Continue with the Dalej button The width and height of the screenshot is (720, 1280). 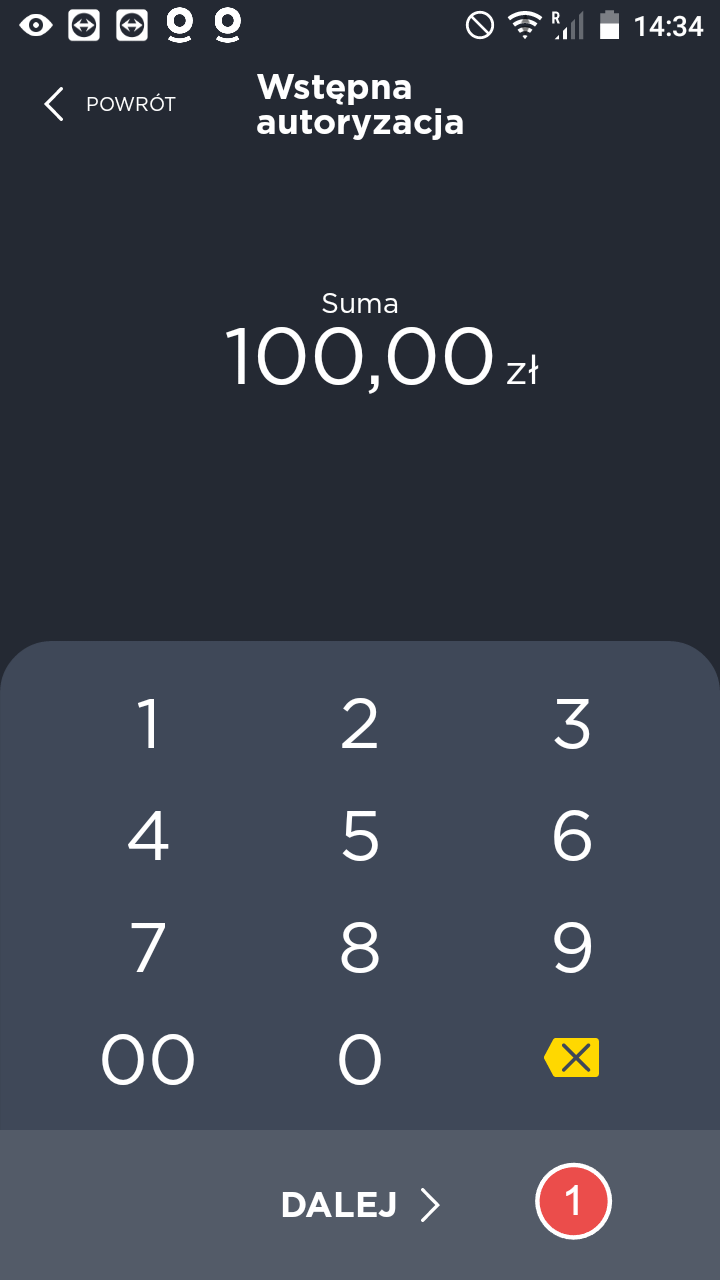click(360, 1205)
